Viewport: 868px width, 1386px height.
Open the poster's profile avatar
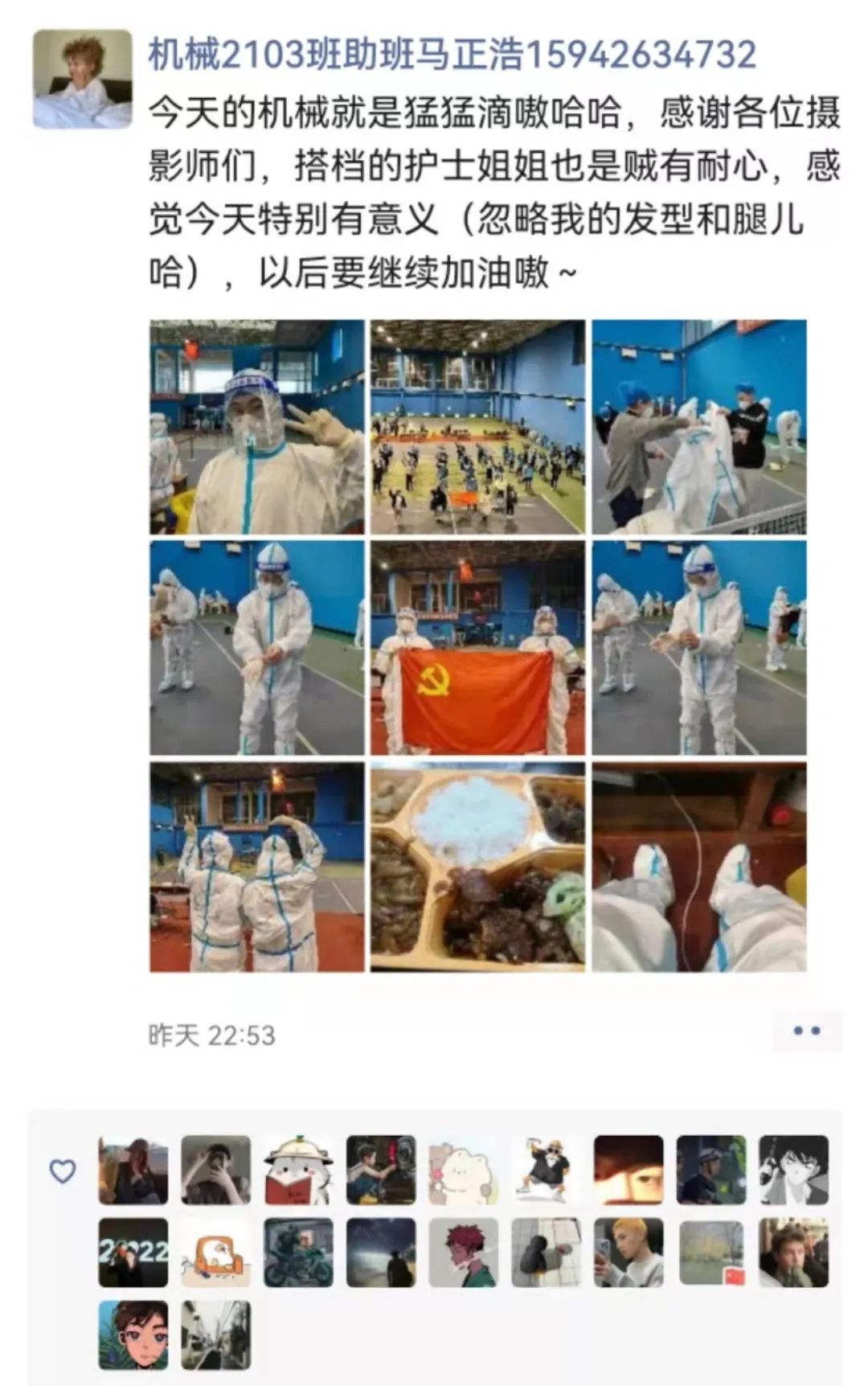click(x=82, y=79)
